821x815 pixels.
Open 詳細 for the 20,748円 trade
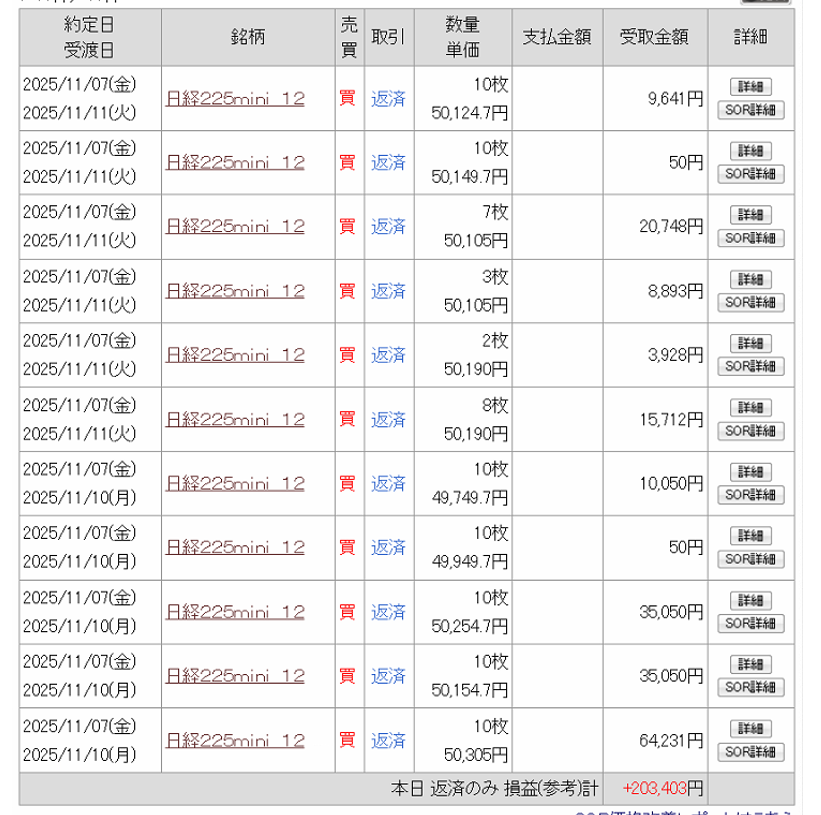point(750,215)
